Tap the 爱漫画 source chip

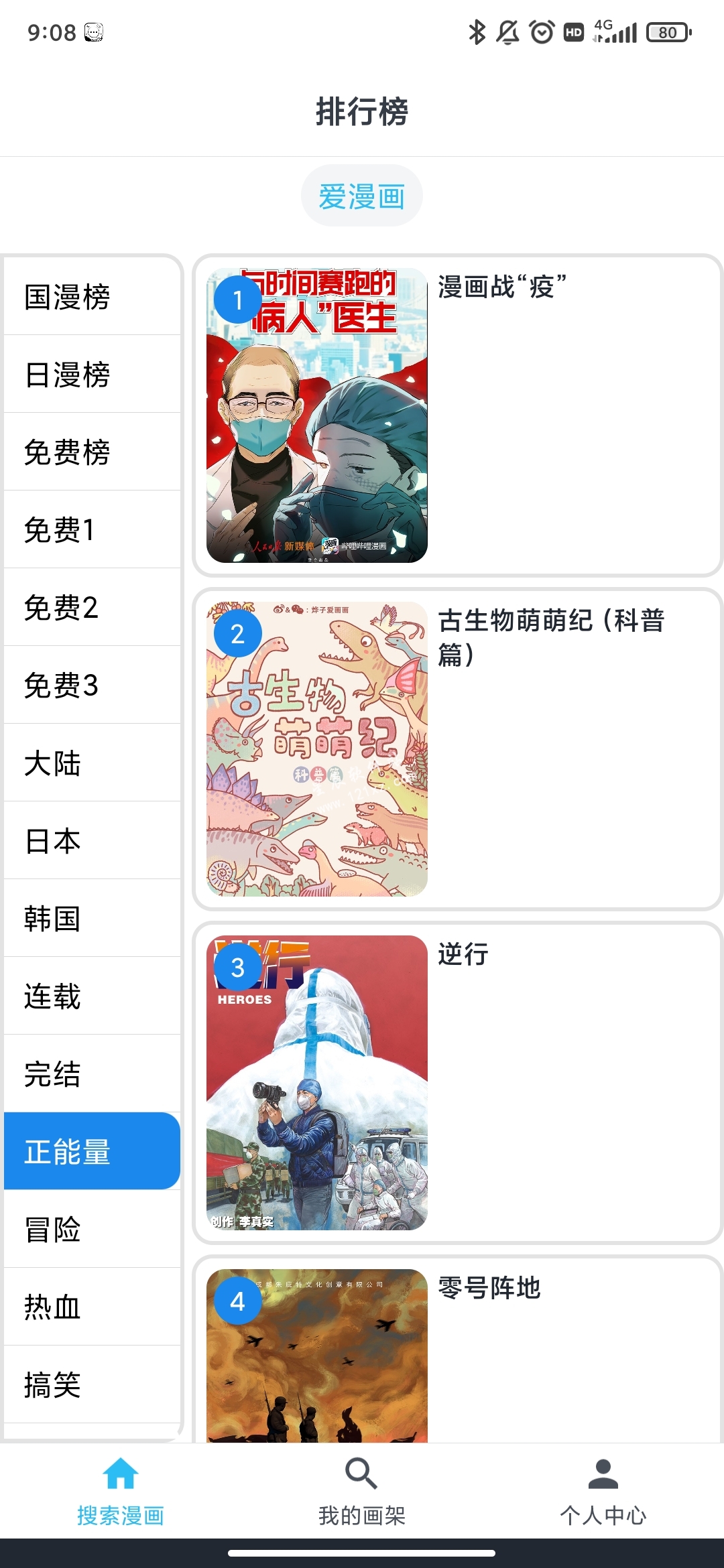click(361, 196)
